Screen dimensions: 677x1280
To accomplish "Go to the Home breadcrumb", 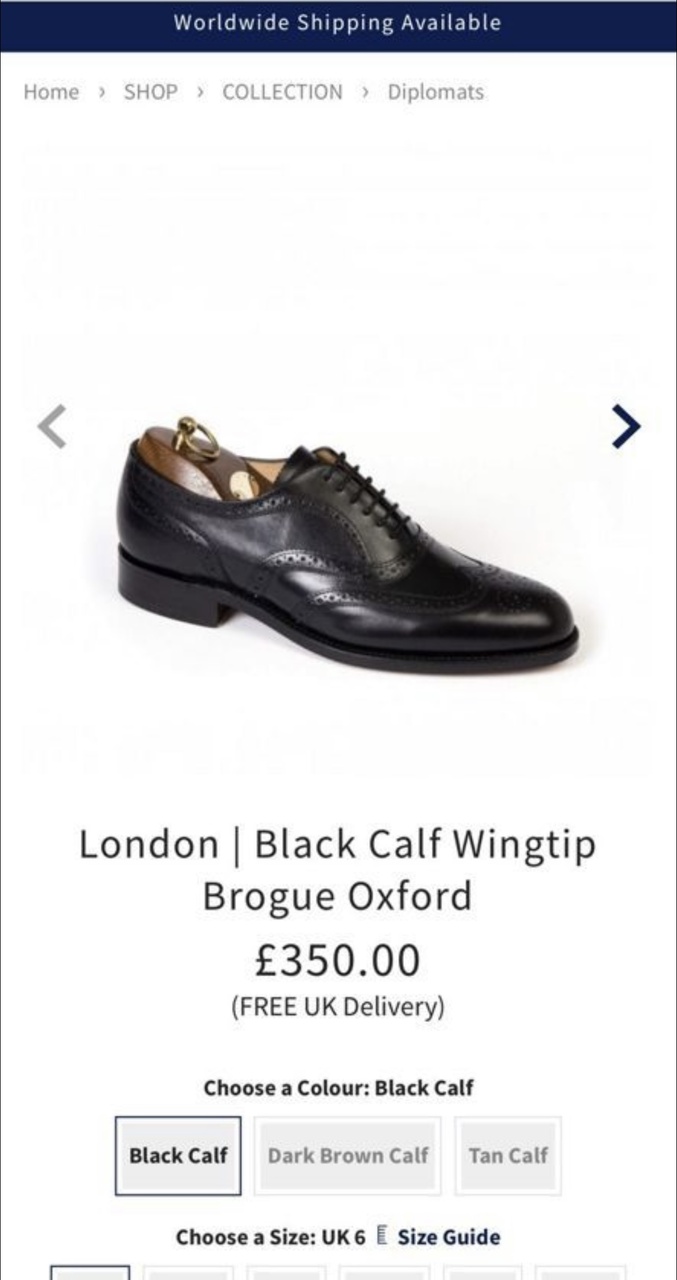I will click(x=51, y=92).
